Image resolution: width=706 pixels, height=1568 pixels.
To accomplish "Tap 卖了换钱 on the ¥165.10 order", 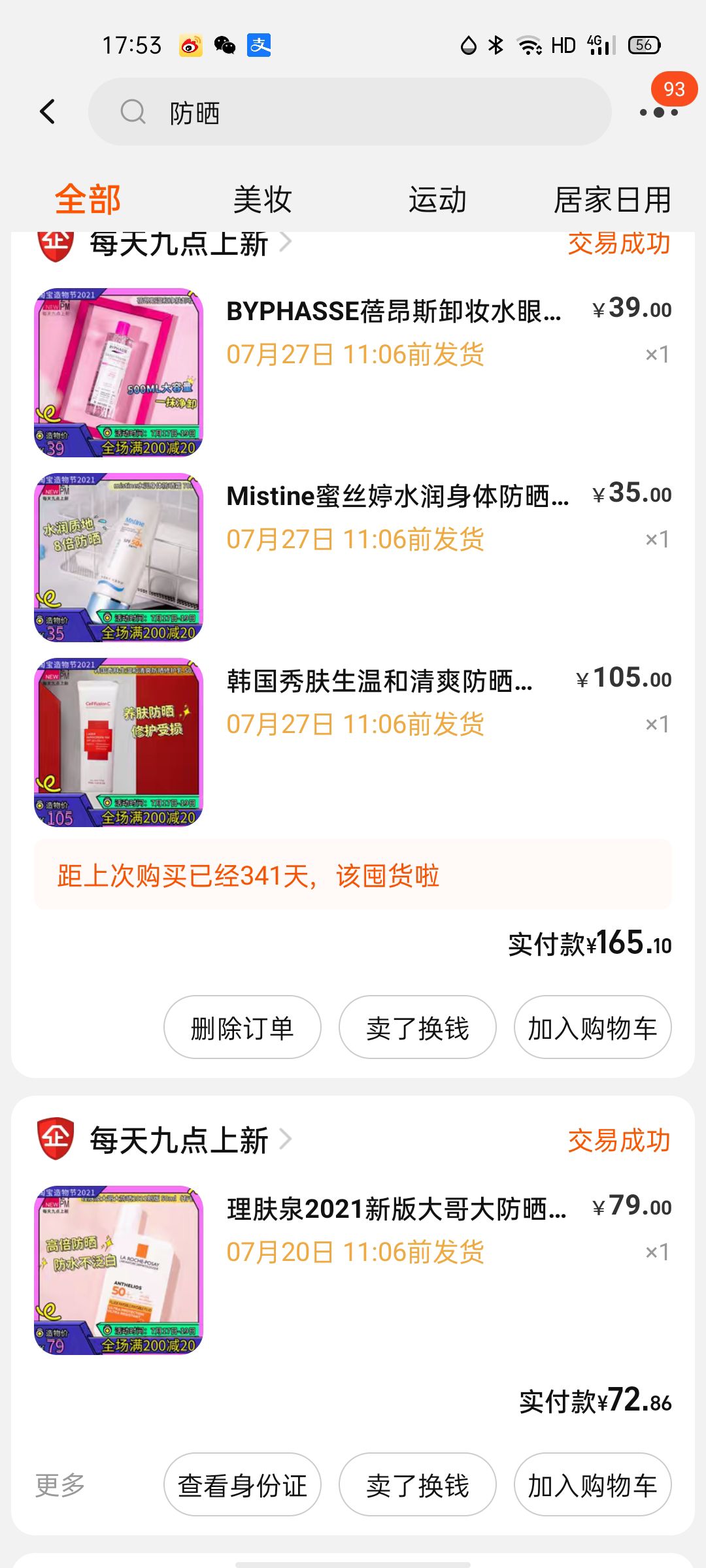I will tap(417, 1028).
